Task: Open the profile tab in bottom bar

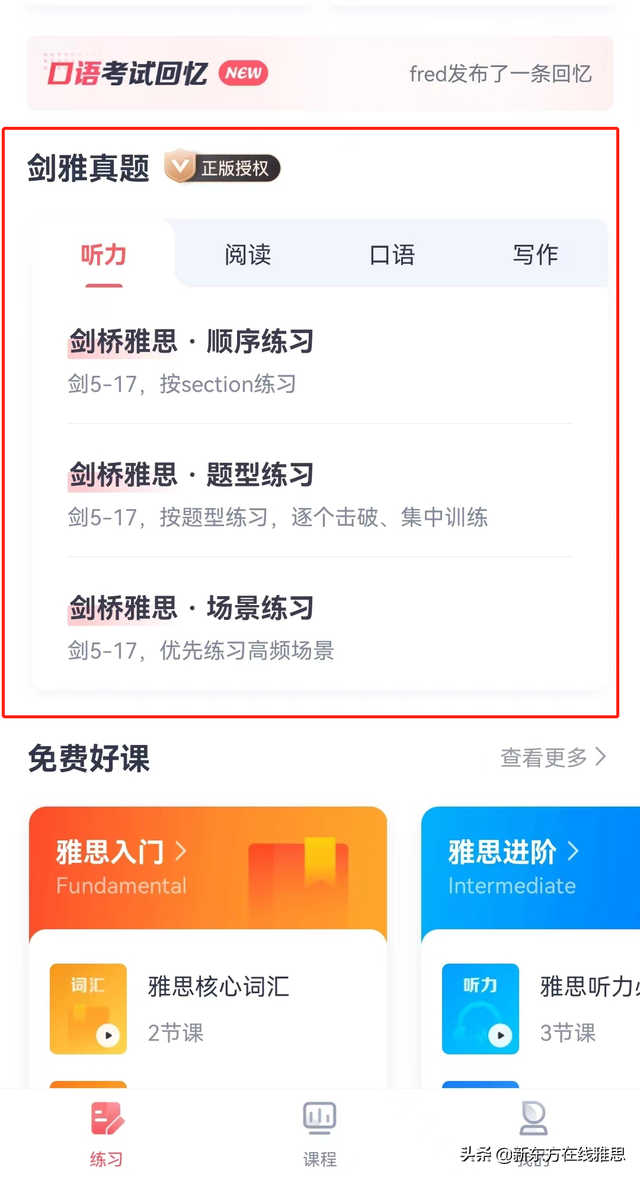Action: pos(533,1133)
